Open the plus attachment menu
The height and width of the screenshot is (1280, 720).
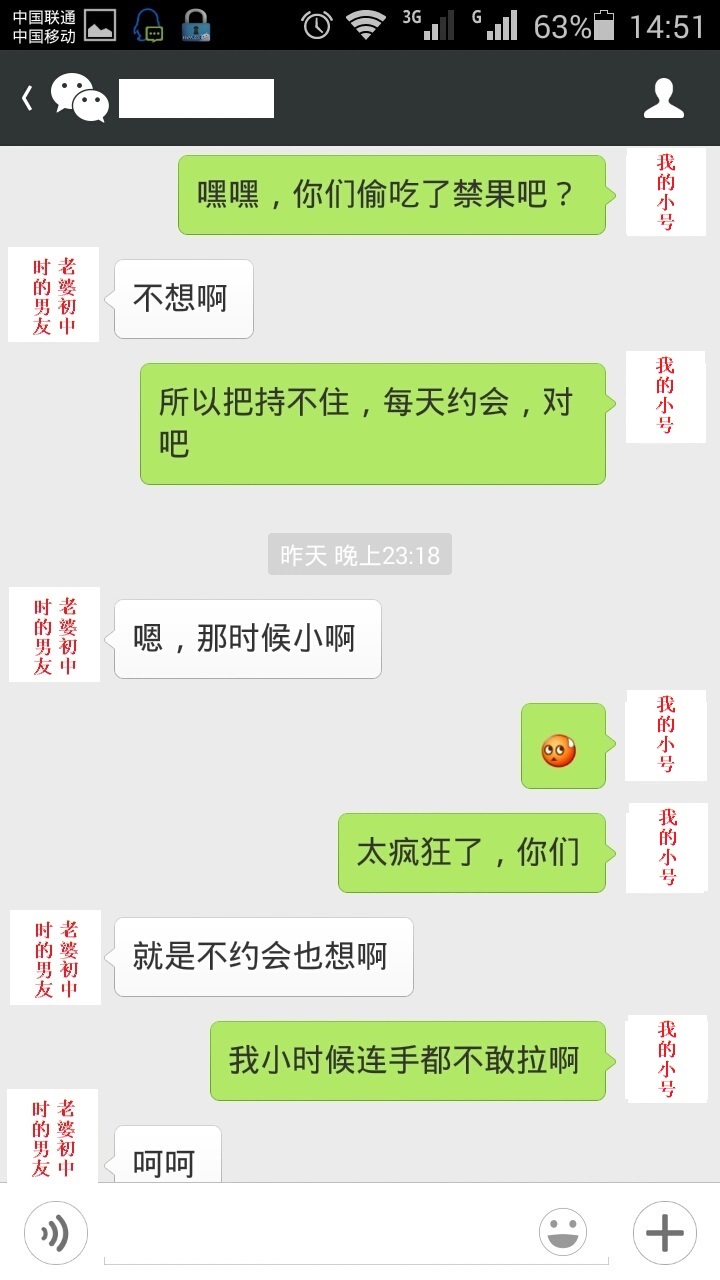(x=664, y=1232)
